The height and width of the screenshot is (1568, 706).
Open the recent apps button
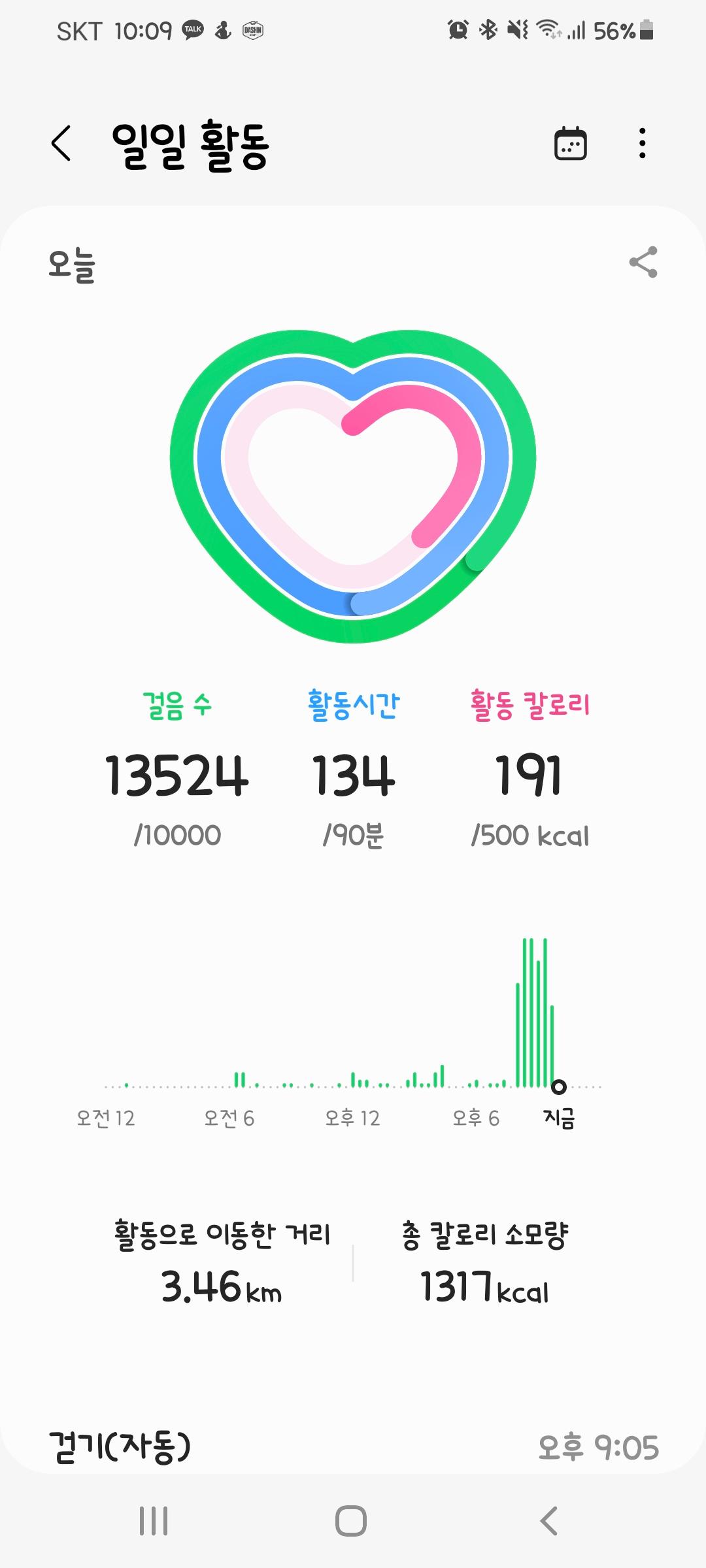(x=154, y=1521)
